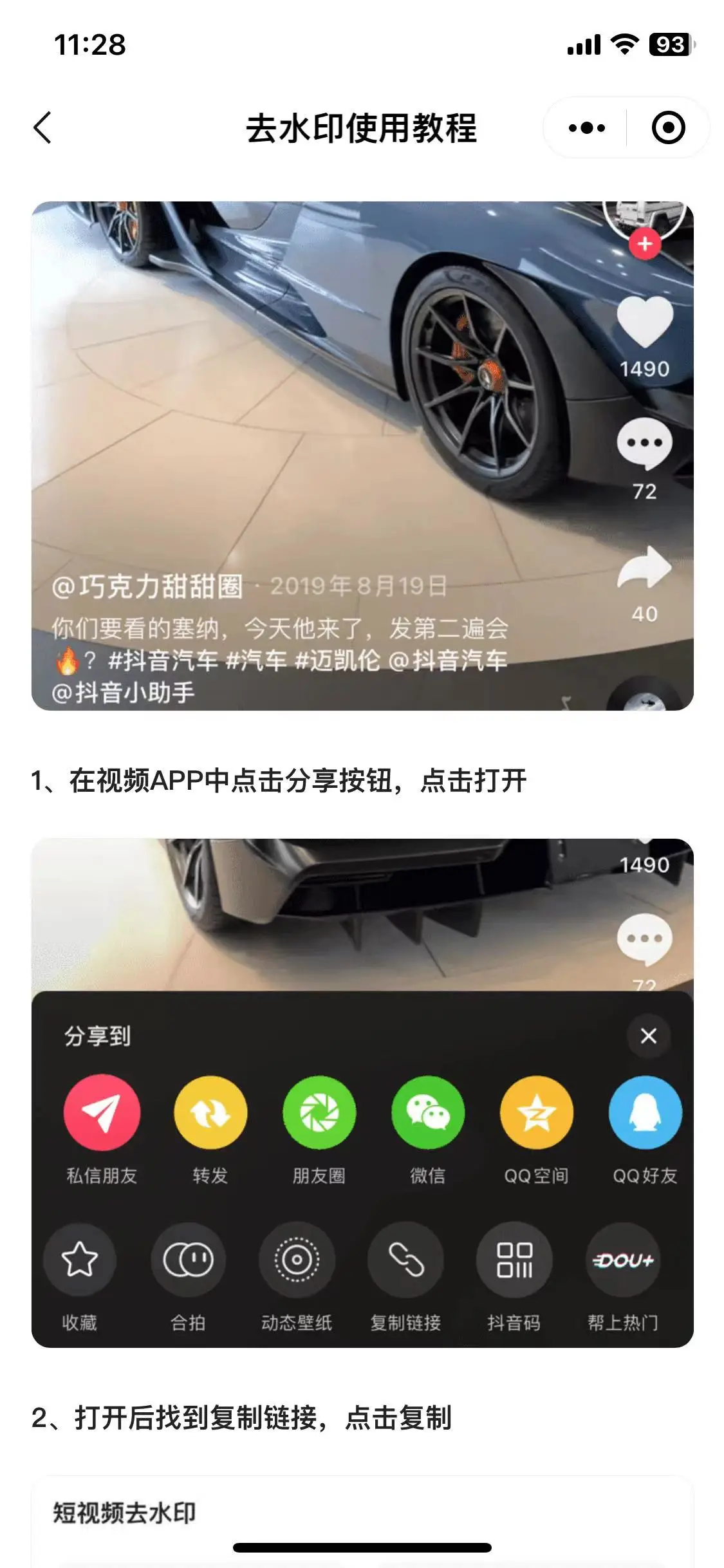This screenshot has height=1568, width=724.
Task: Open the step 2 tutorial image of the share panel
Action: (x=362, y=1092)
